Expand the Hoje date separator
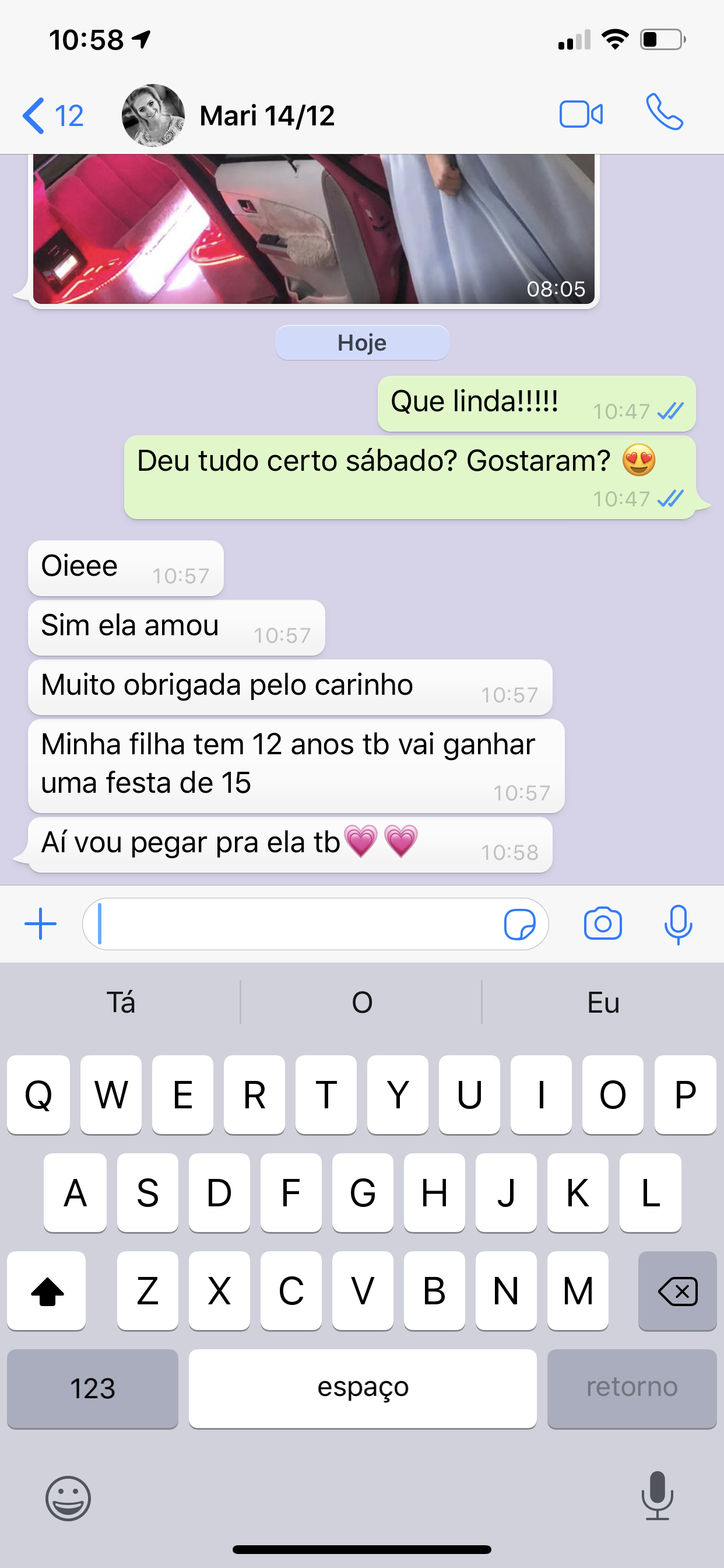The image size is (724, 1568). pos(362,342)
